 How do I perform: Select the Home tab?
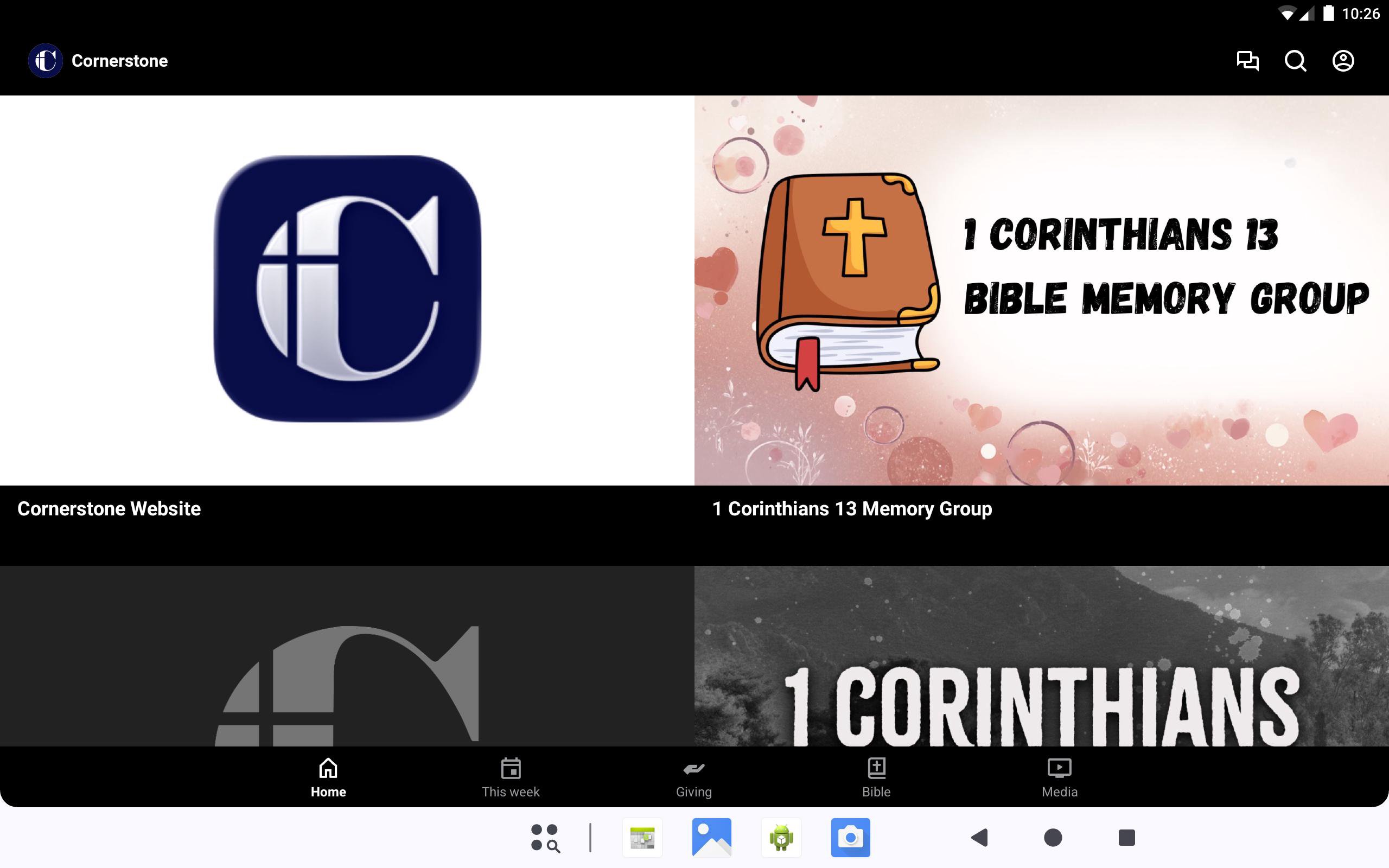tap(328, 777)
